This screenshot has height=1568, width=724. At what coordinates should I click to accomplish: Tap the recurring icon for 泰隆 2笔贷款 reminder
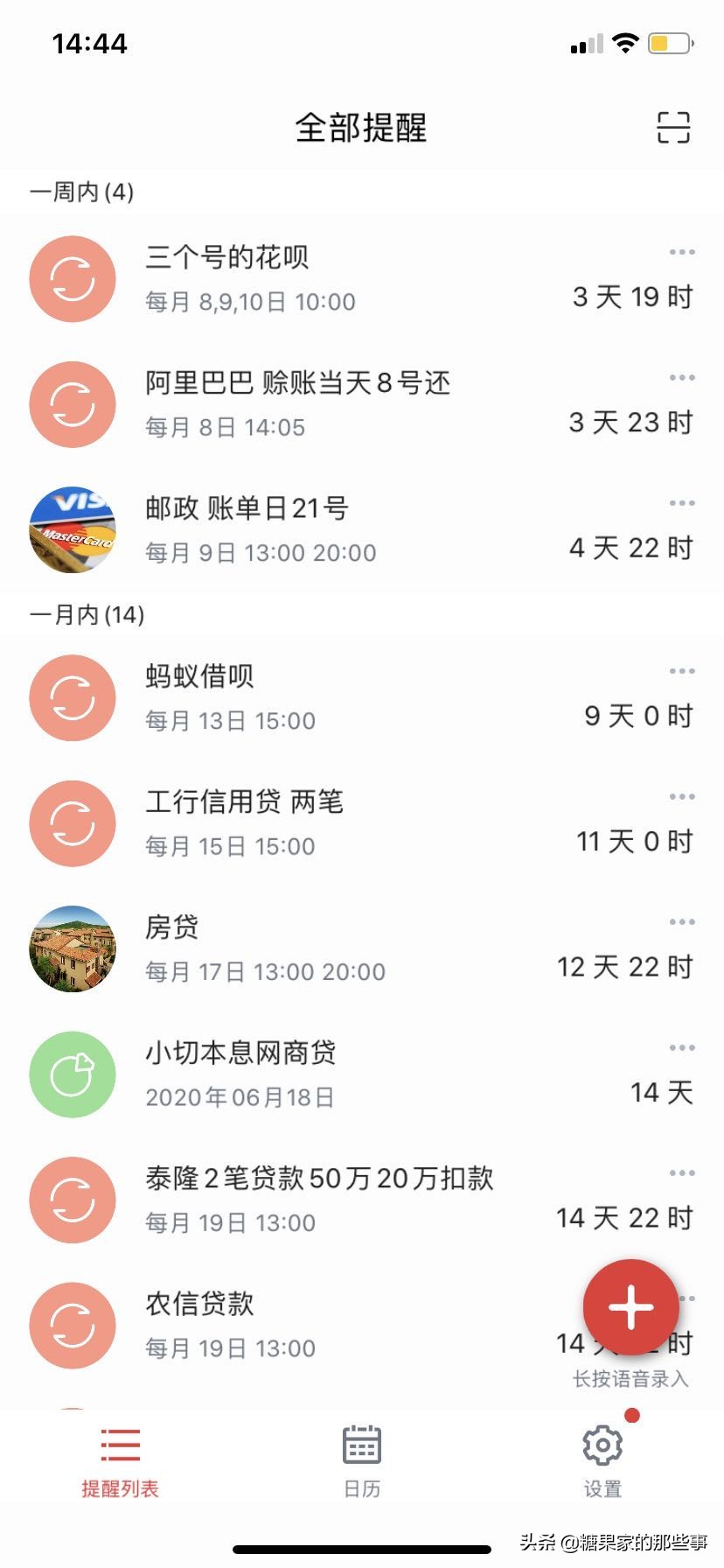[x=73, y=1200]
